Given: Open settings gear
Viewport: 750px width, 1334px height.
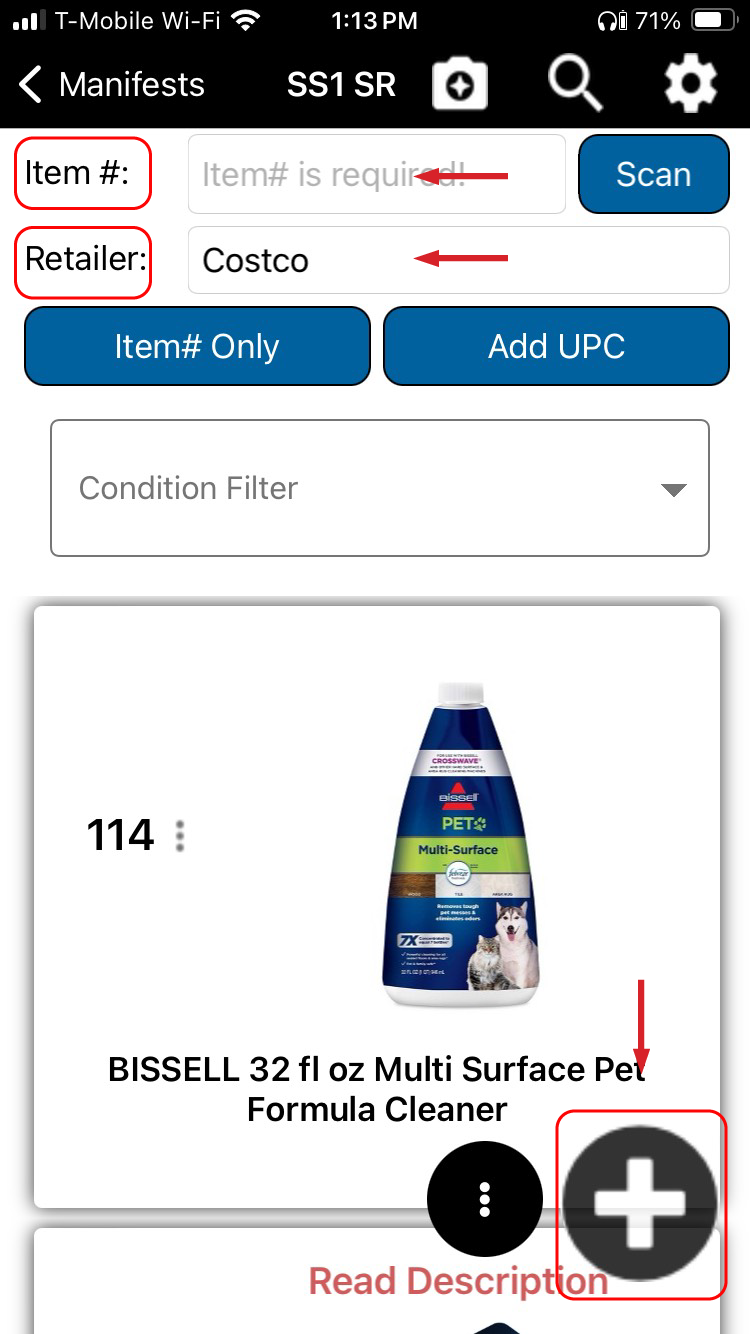Looking at the screenshot, I should 691,83.
